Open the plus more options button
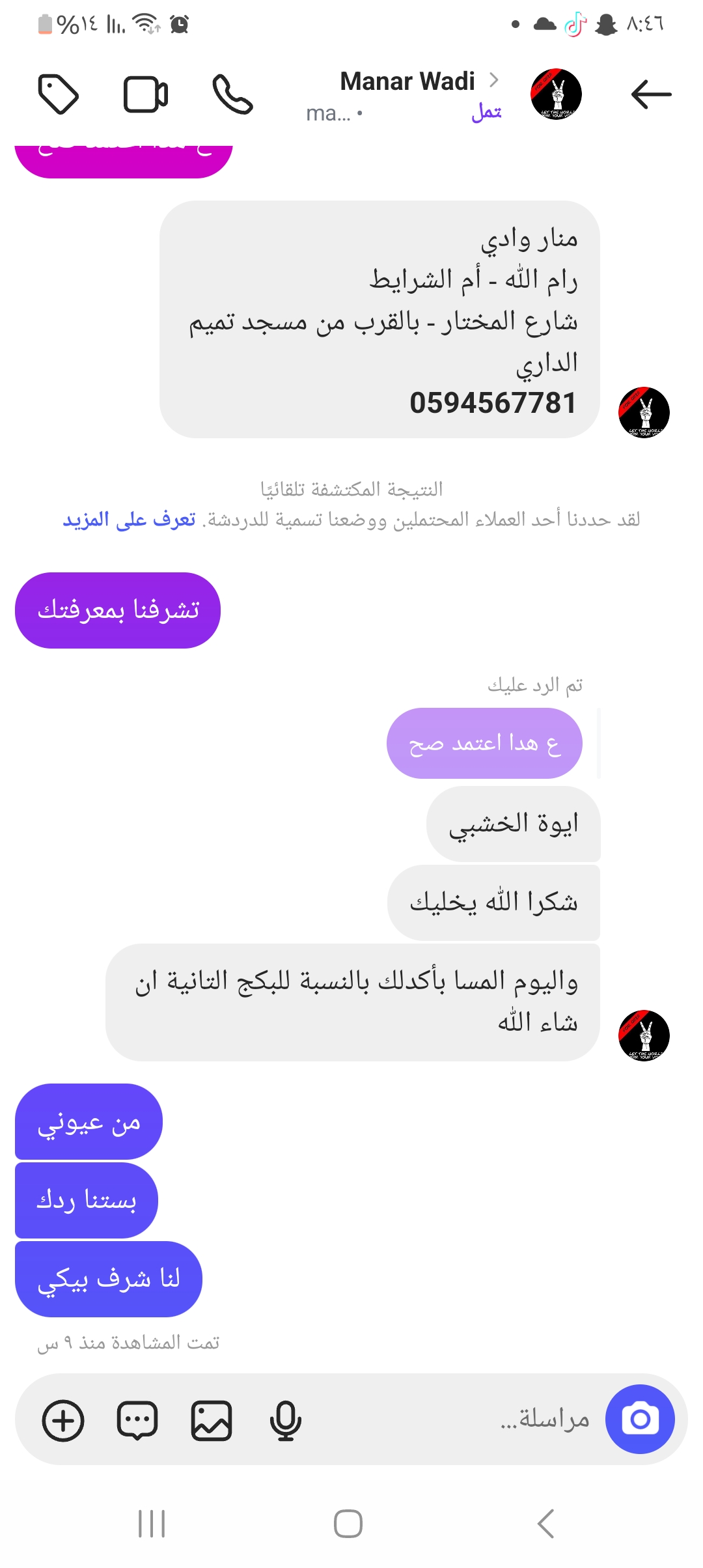The width and height of the screenshot is (703, 1568). (63, 1420)
